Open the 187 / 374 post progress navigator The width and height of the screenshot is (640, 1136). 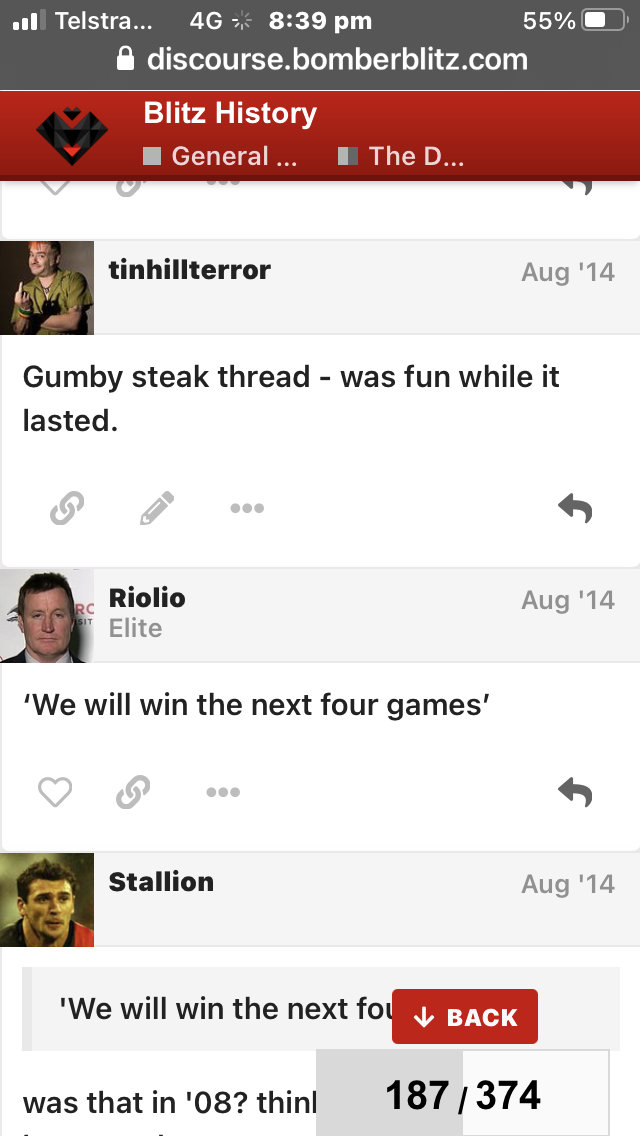point(462,1094)
